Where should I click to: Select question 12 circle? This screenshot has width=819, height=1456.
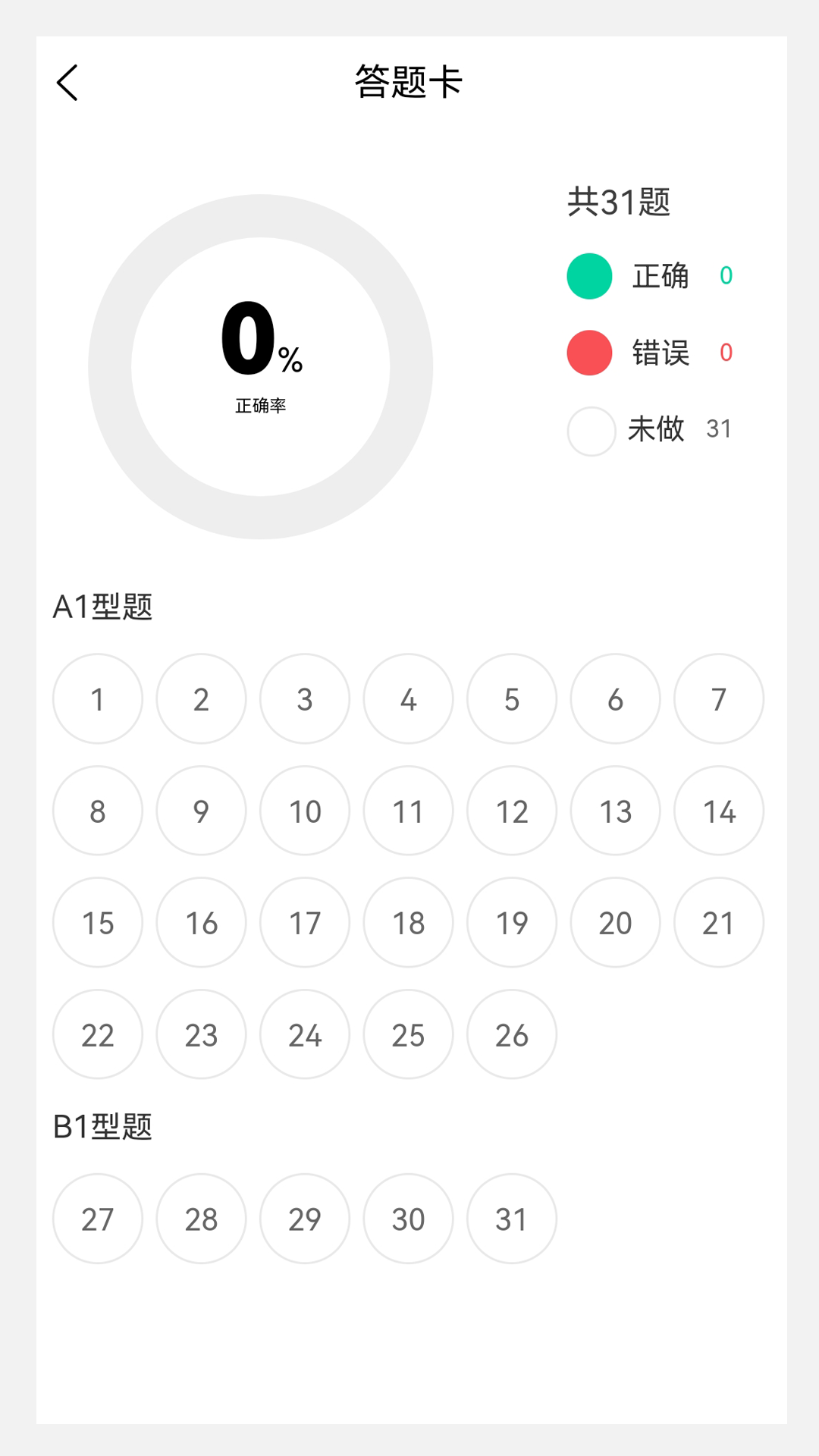point(511,811)
